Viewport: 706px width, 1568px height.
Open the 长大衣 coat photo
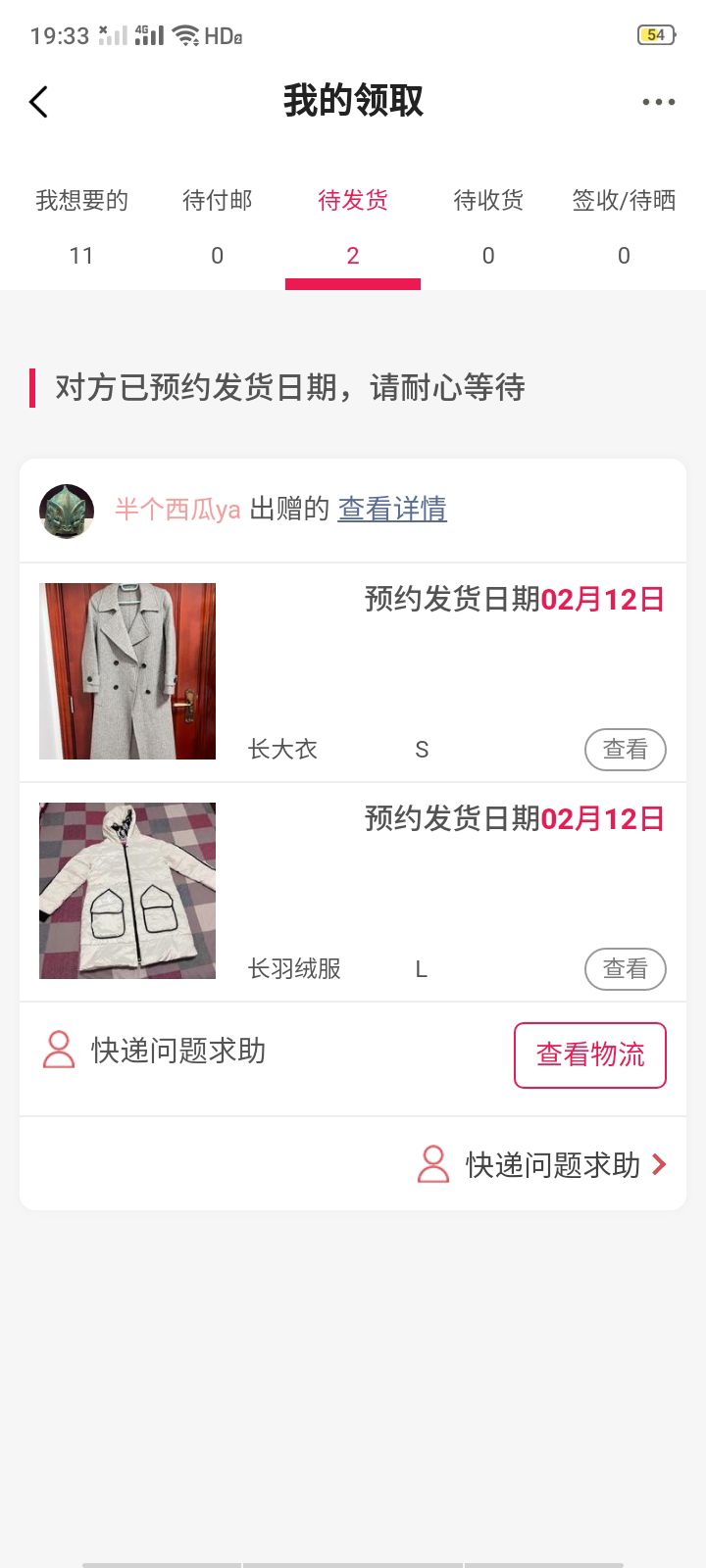click(x=127, y=671)
